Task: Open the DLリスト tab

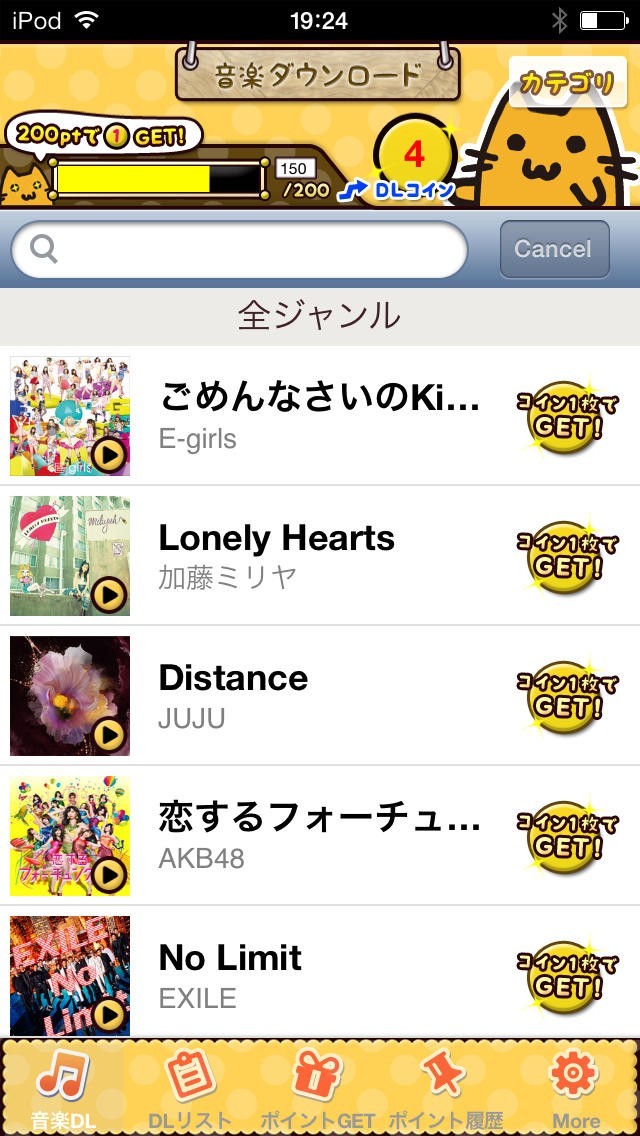Action: coord(190,1088)
